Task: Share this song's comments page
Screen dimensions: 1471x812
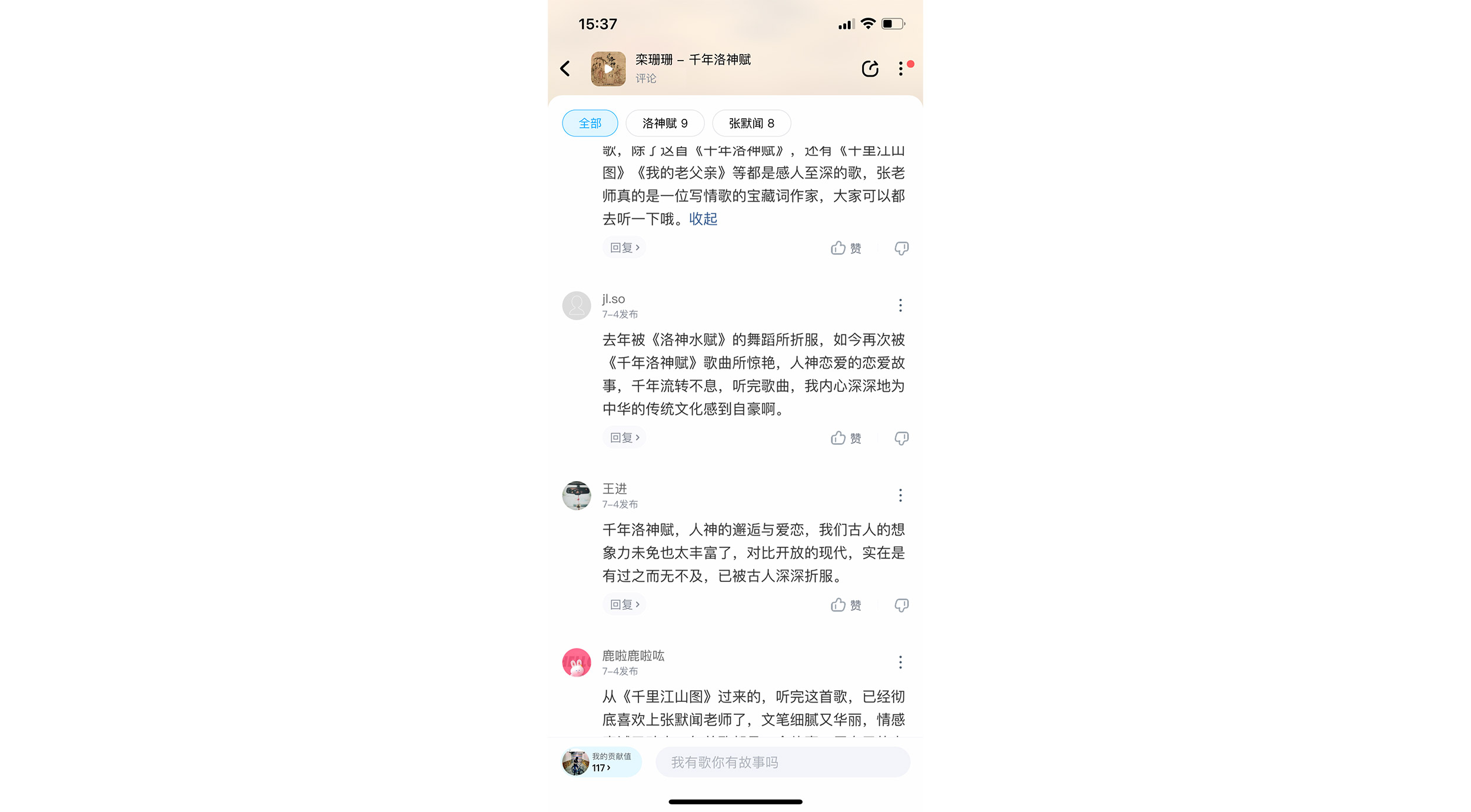Action: click(870, 69)
